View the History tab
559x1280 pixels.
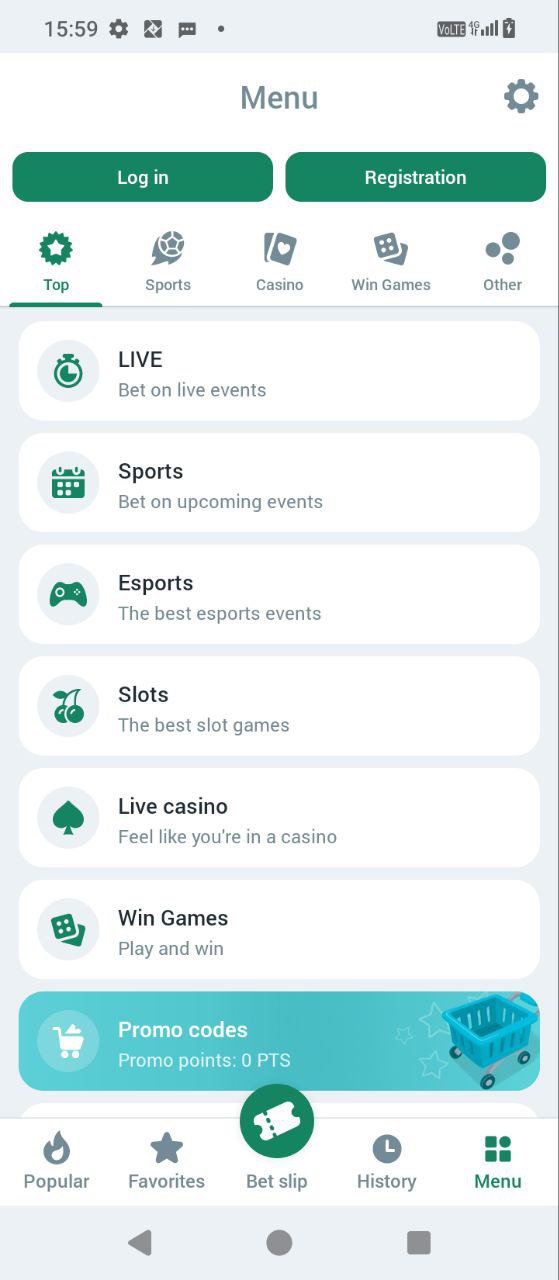click(x=386, y=1162)
